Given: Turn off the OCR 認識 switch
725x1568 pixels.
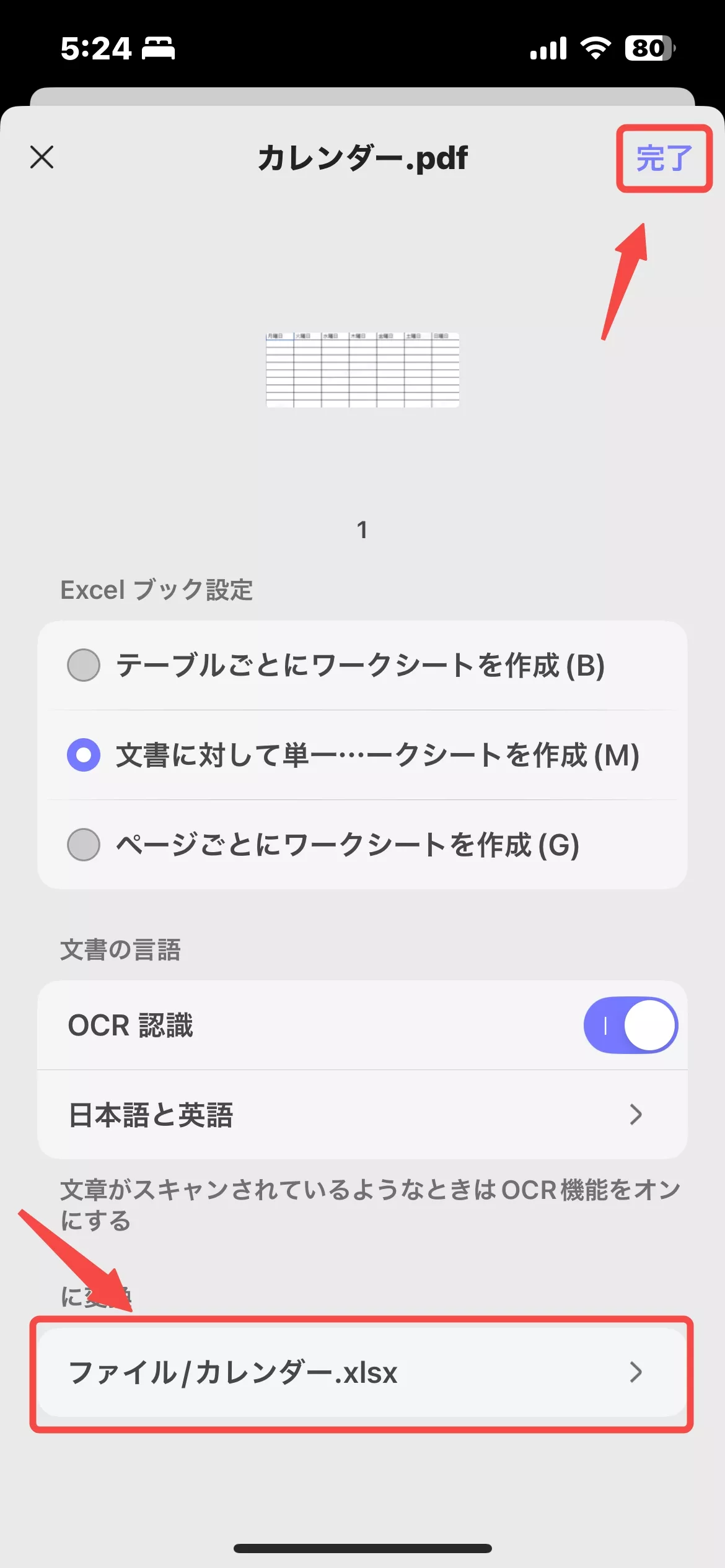Looking at the screenshot, I should point(630,1026).
